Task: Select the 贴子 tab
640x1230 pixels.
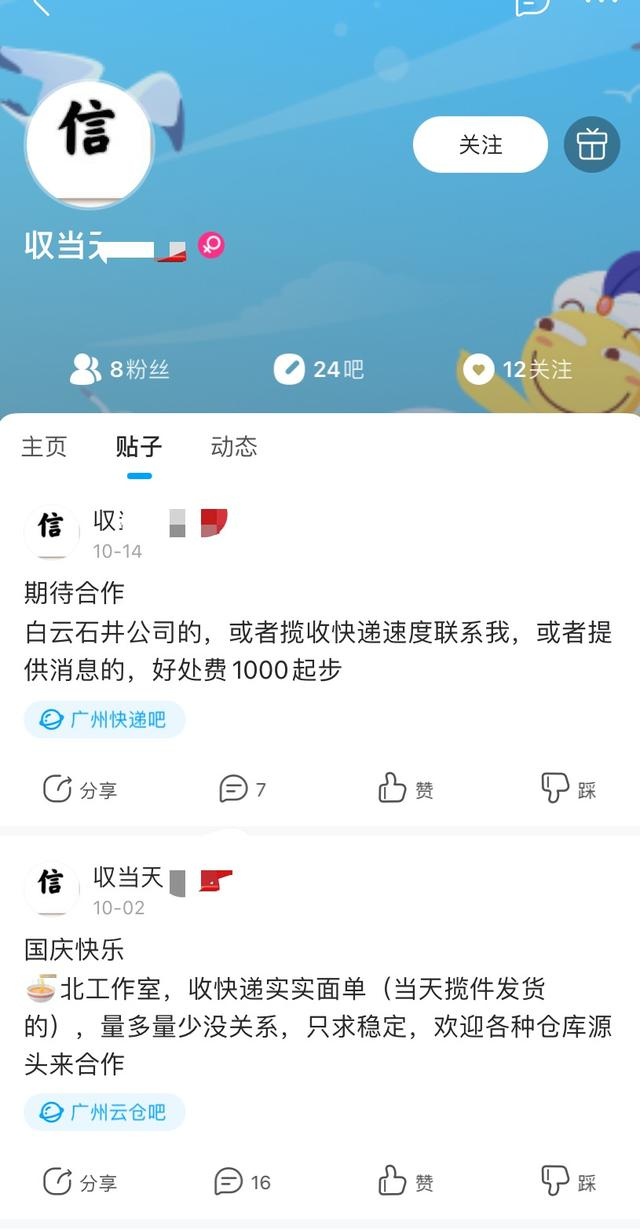Action: pyautogui.click(x=139, y=446)
